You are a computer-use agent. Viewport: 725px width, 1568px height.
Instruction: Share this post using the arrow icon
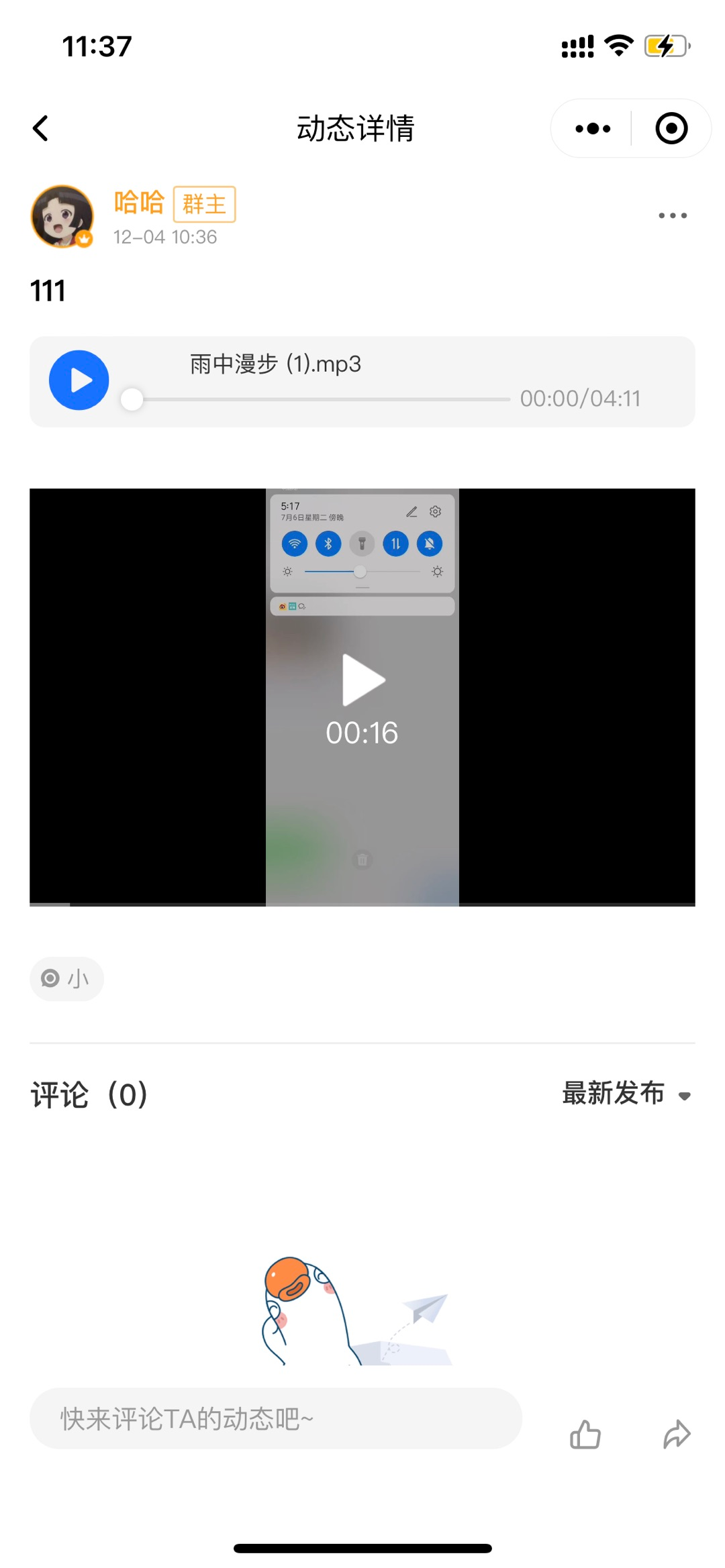tap(677, 1434)
